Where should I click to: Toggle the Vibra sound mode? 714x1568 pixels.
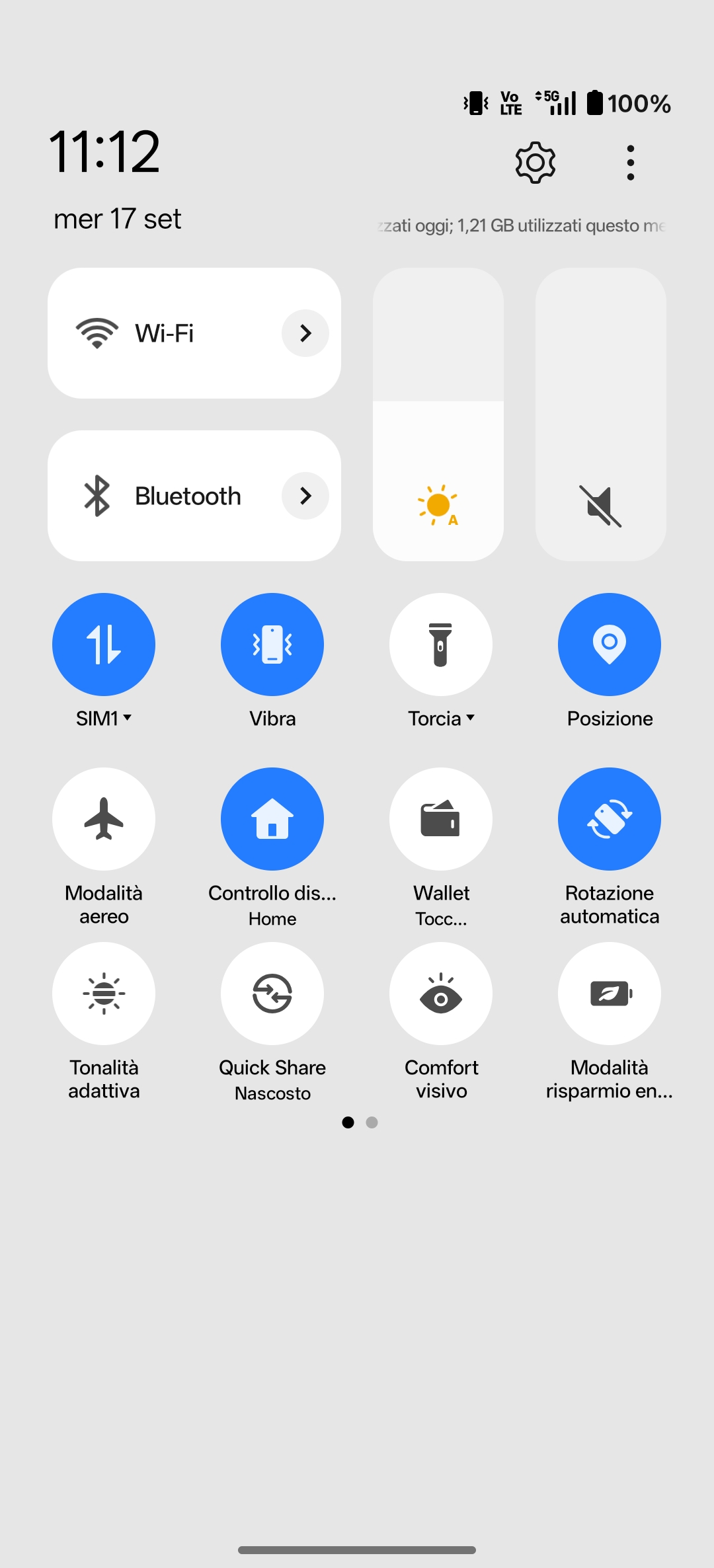point(272,645)
